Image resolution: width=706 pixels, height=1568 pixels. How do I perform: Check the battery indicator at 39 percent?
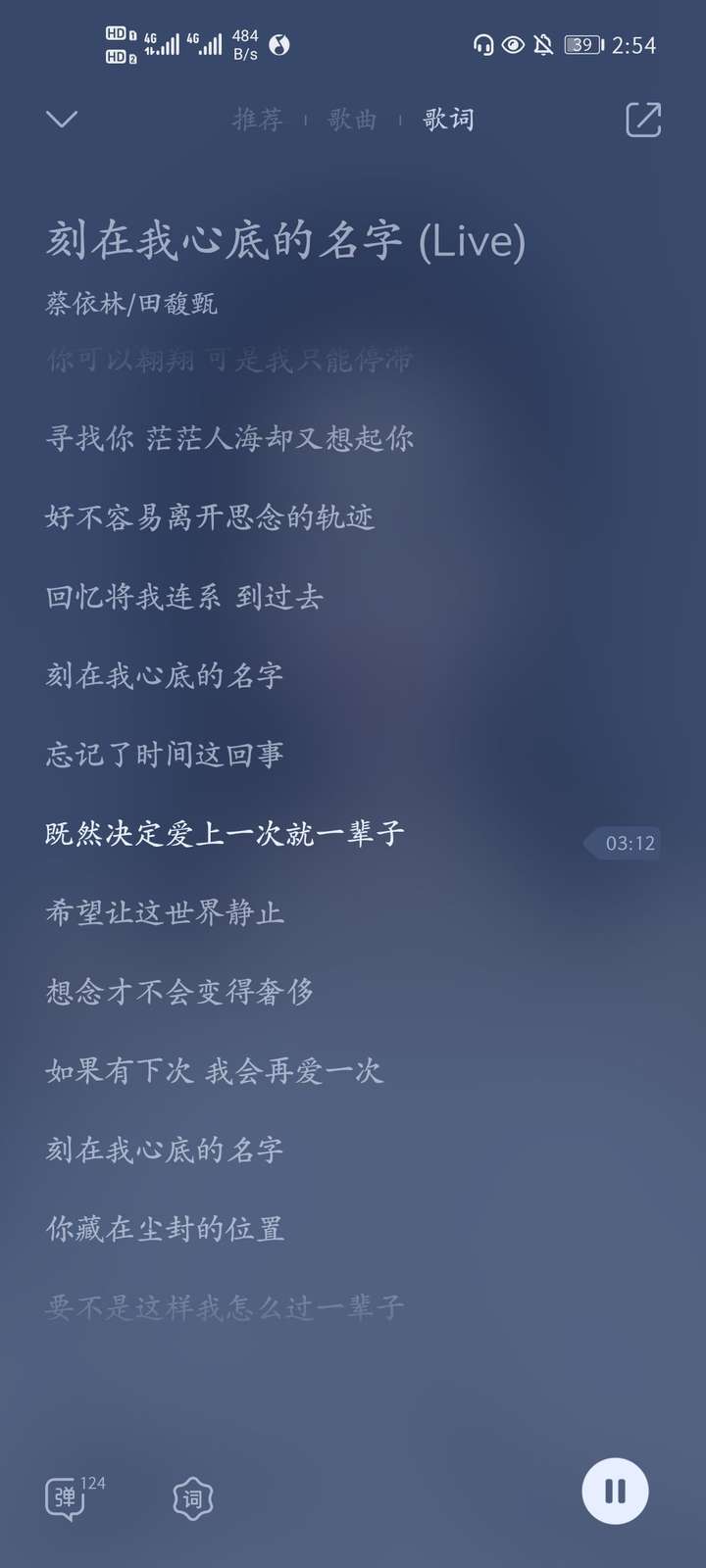[x=581, y=44]
